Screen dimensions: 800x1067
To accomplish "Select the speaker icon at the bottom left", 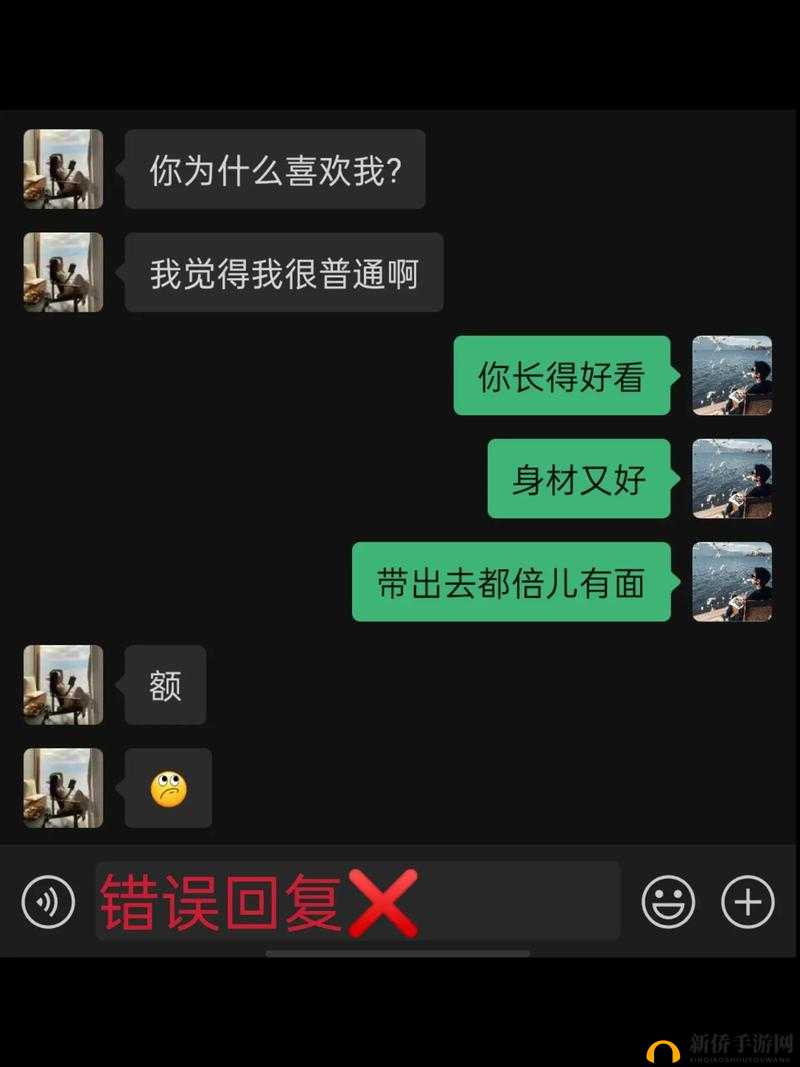I will point(47,899).
